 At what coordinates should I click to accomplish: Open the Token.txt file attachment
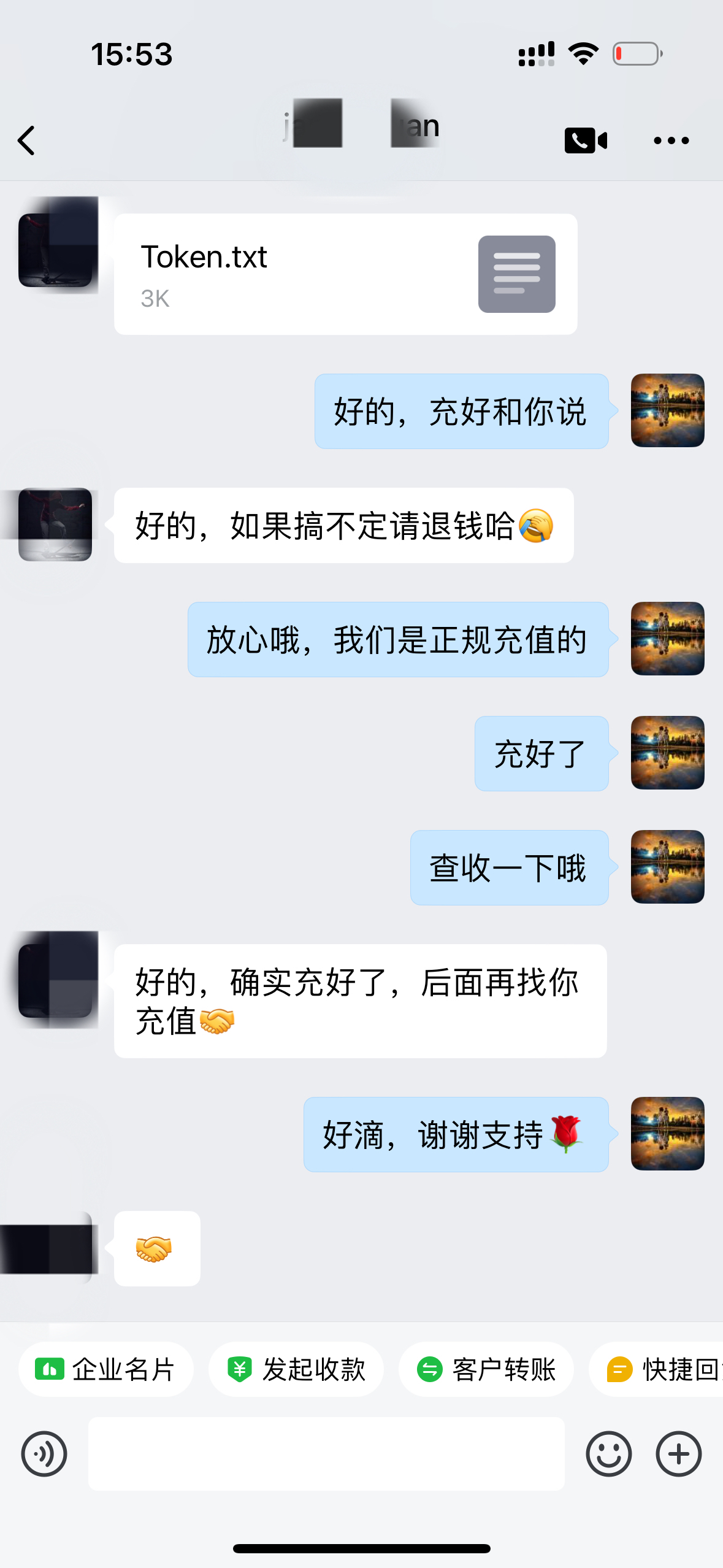point(345,274)
